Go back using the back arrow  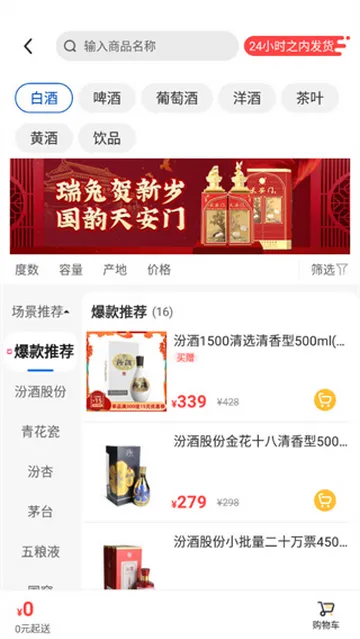click(28, 46)
